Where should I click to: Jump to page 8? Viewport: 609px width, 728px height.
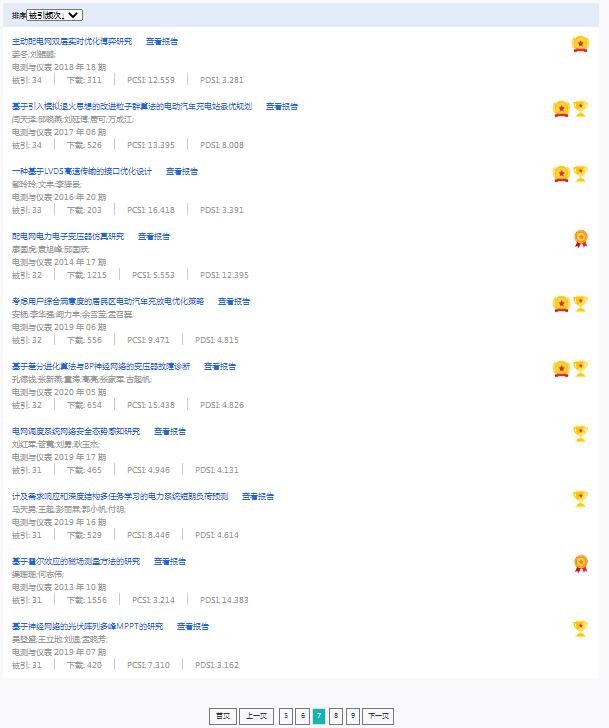336,716
